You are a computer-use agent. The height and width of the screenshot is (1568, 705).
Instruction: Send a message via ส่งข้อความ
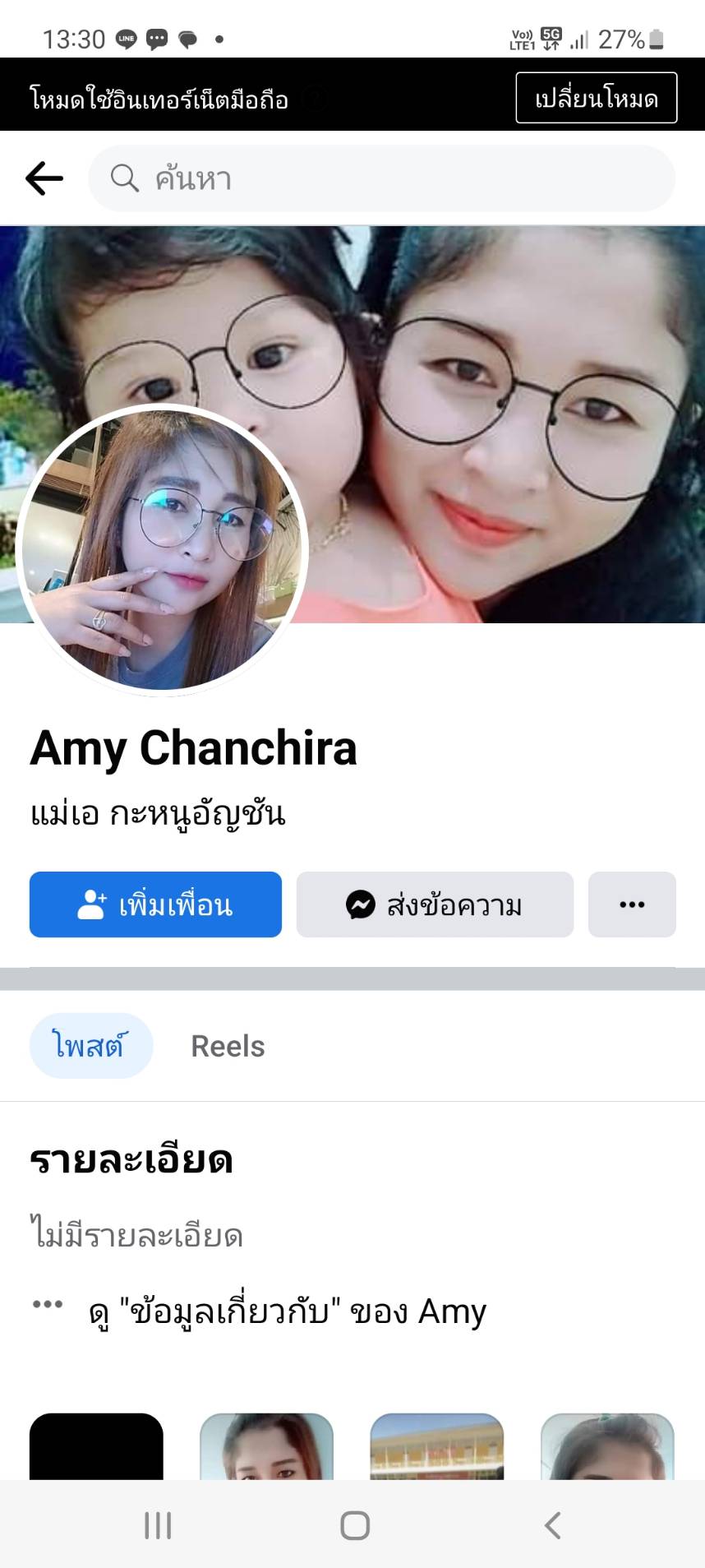435,904
